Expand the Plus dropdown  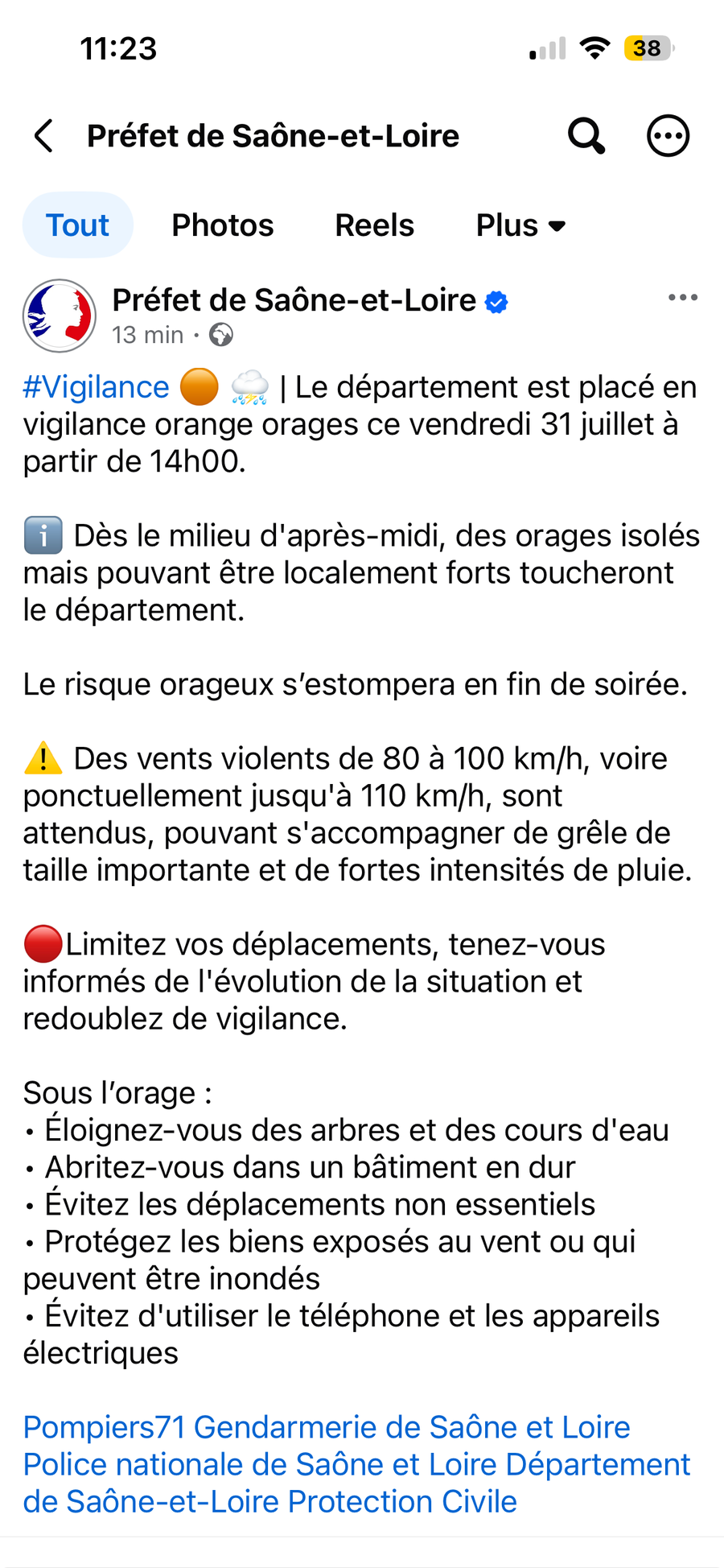pos(520,225)
